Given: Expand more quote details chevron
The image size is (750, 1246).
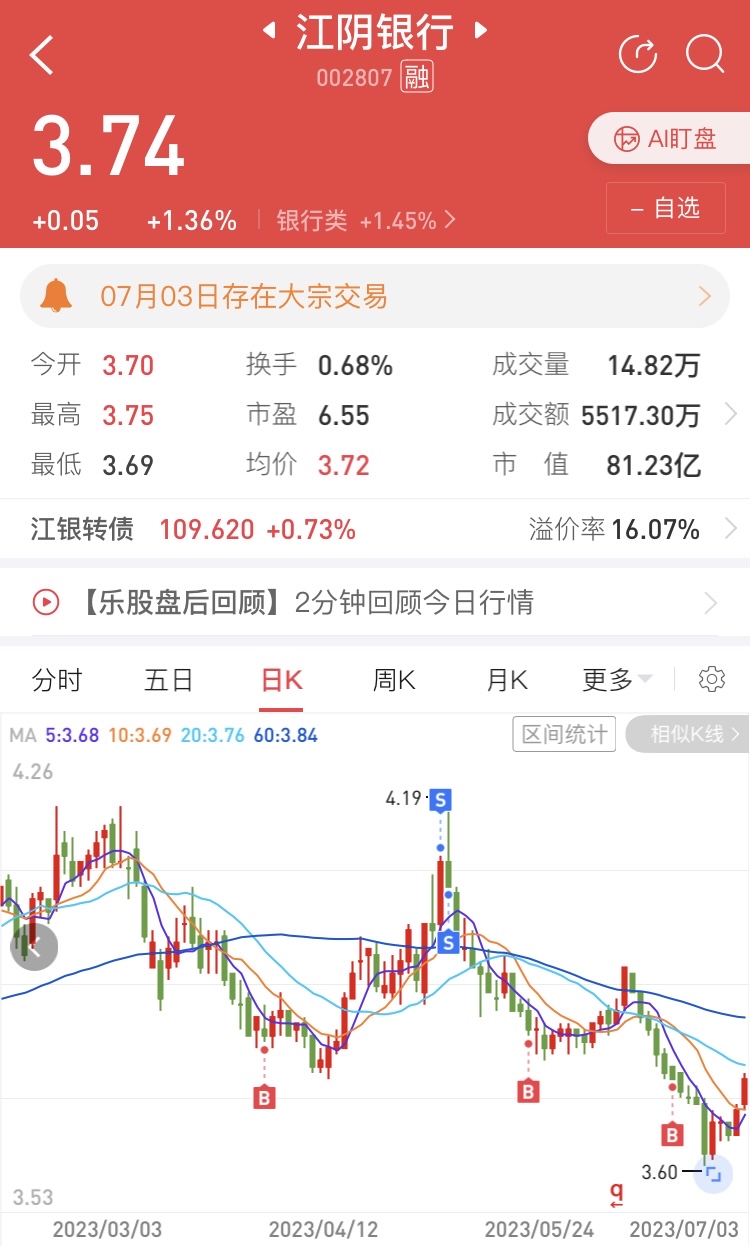Looking at the screenshot, I should [x=730, y=414].
